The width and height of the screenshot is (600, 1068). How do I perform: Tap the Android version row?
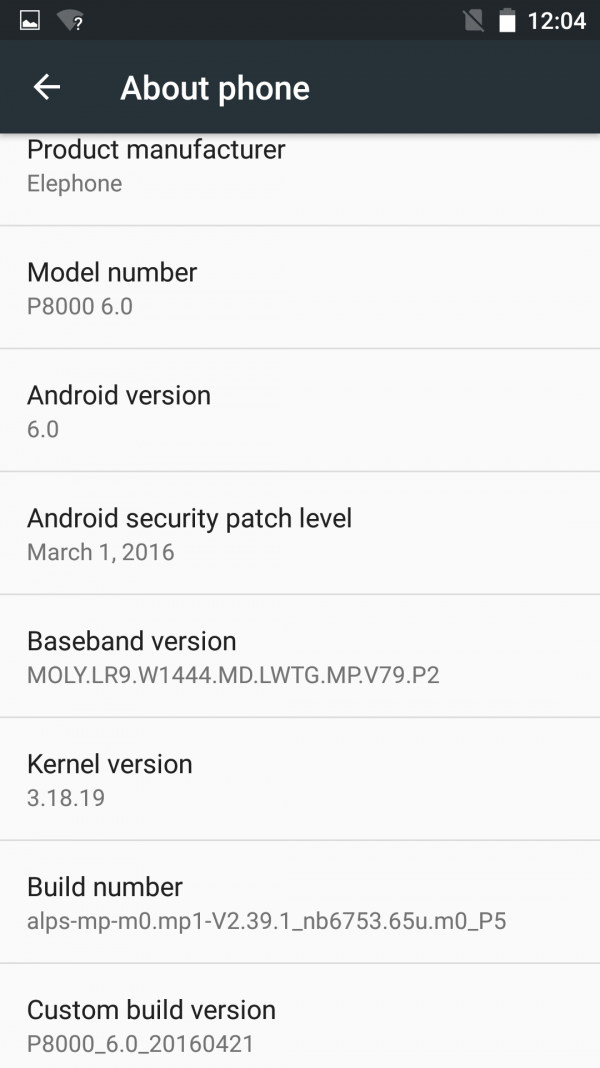coord(300,410)
